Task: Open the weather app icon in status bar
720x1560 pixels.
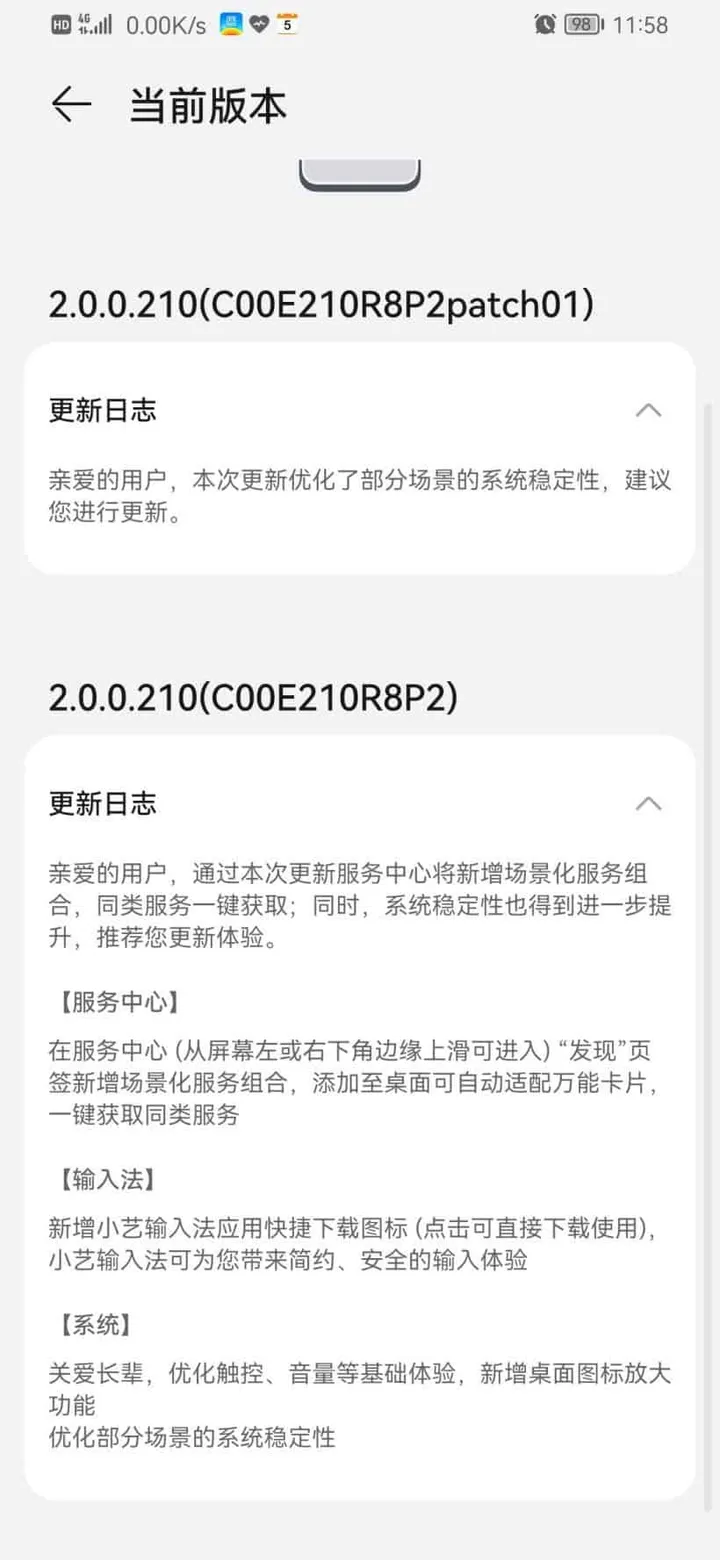Action: [232, 24]
